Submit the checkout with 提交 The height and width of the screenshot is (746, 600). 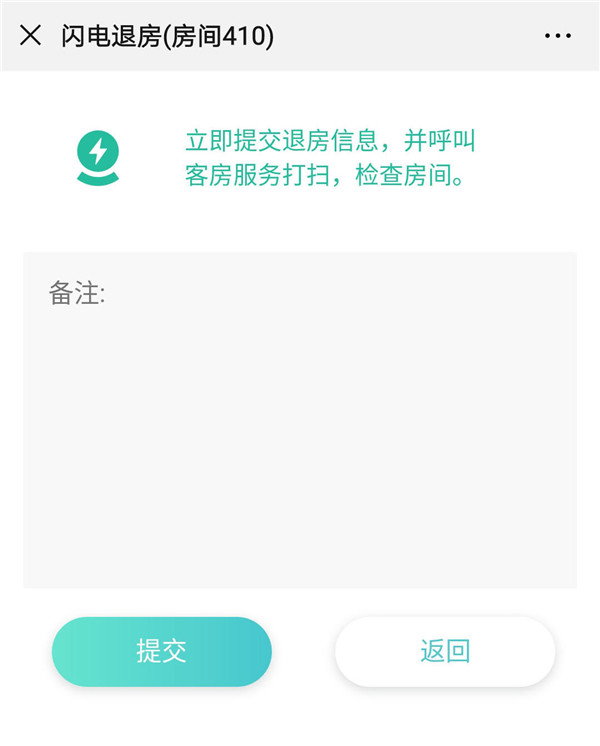point(162,651)
